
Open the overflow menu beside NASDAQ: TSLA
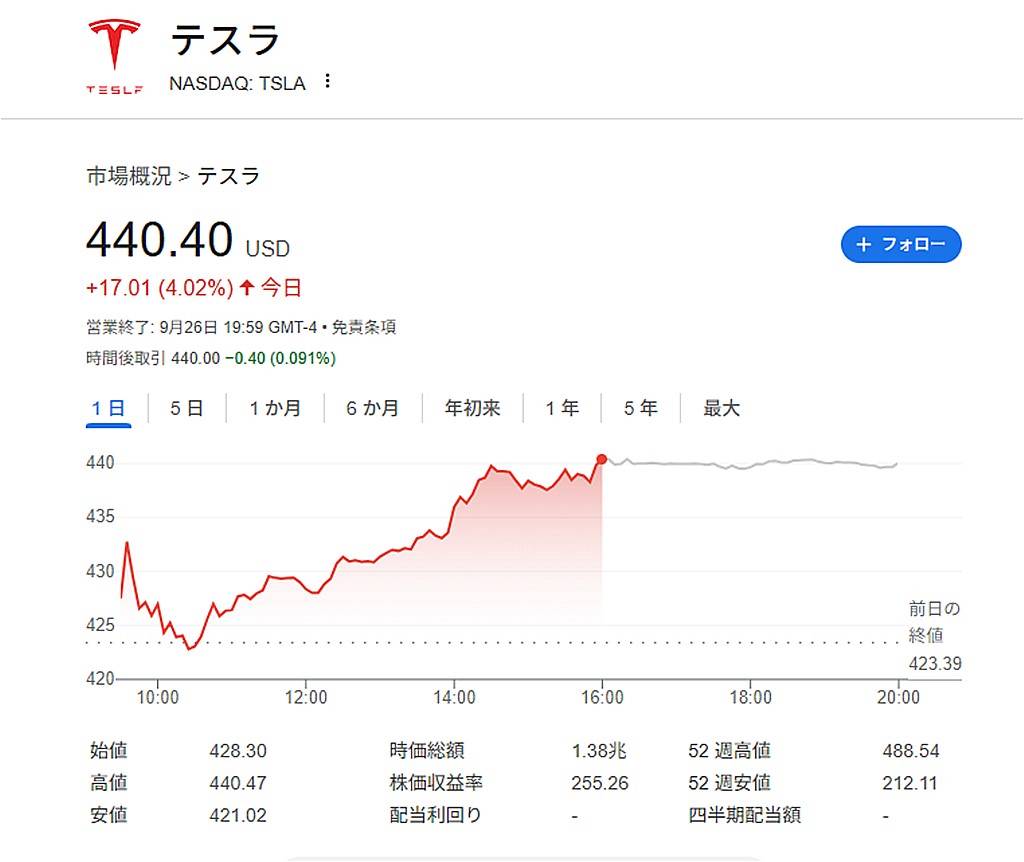pyautogui.click(x=327, y=82)
